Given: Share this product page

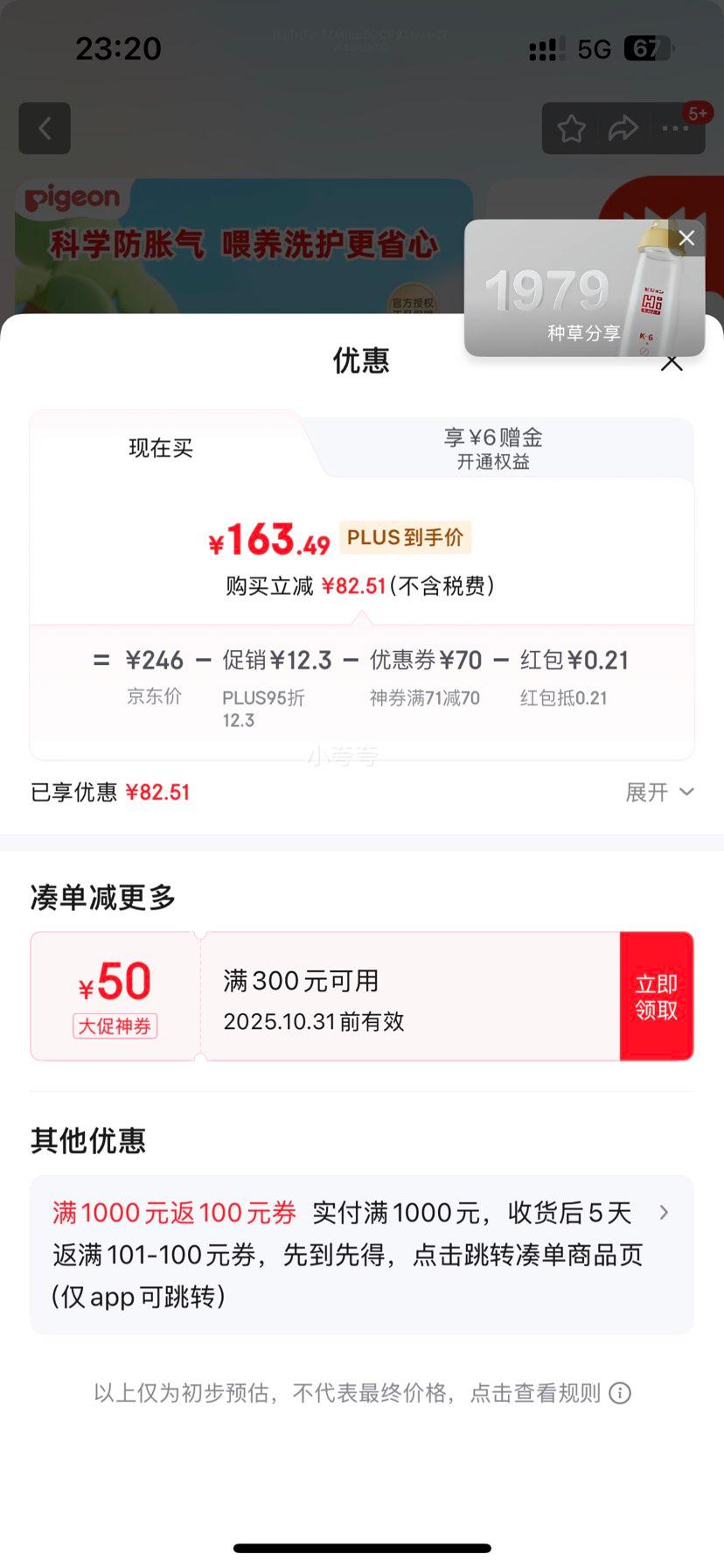Looking at the screenshot, I should pyautogui.click(x=623, y=129).
